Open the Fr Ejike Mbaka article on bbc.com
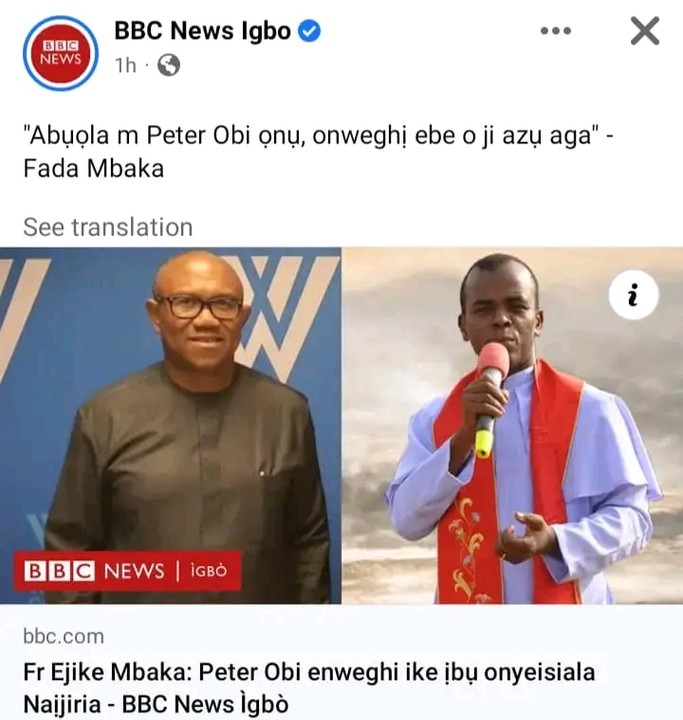683x720 pixels. point(309,687)
